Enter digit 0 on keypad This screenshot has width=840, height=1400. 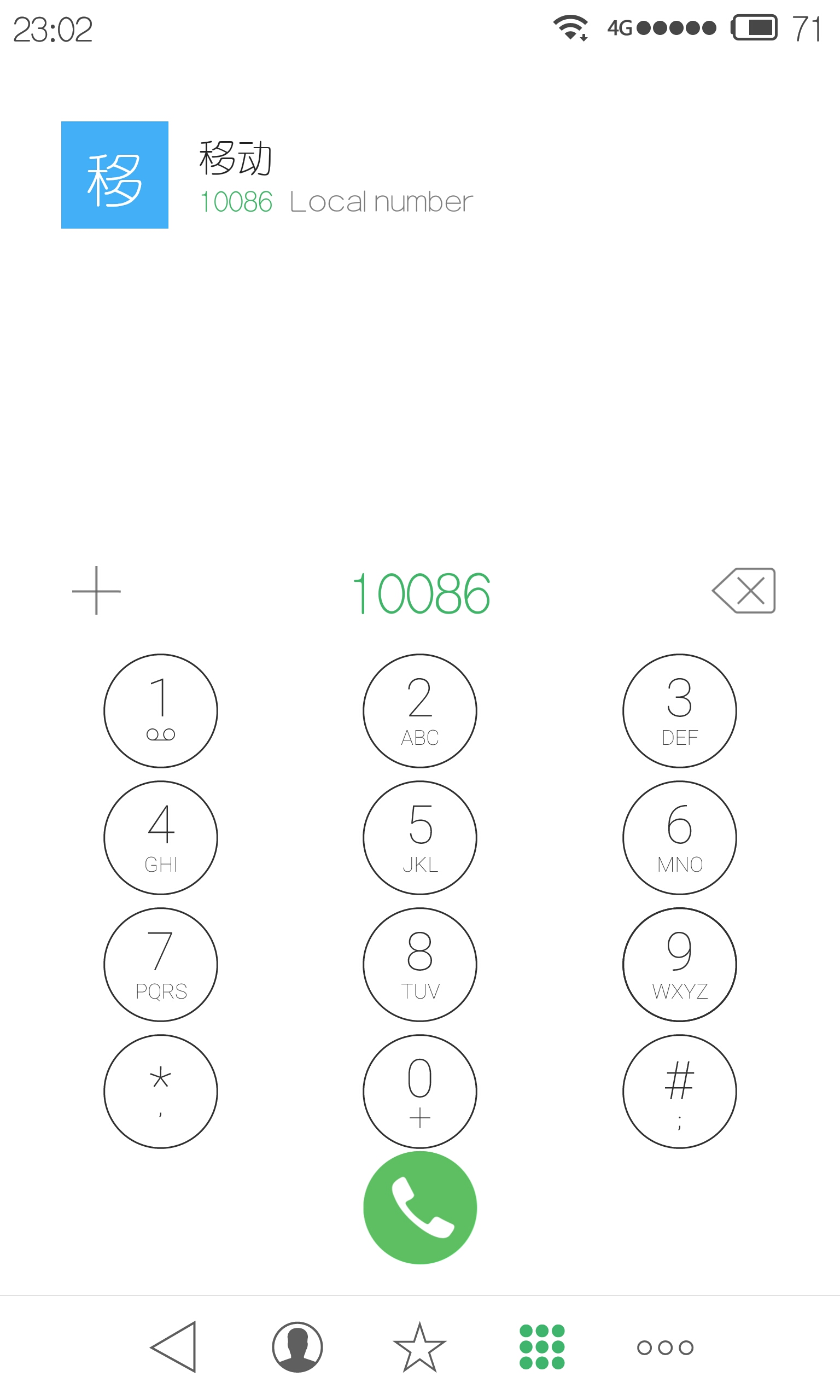coord(420,1091)
